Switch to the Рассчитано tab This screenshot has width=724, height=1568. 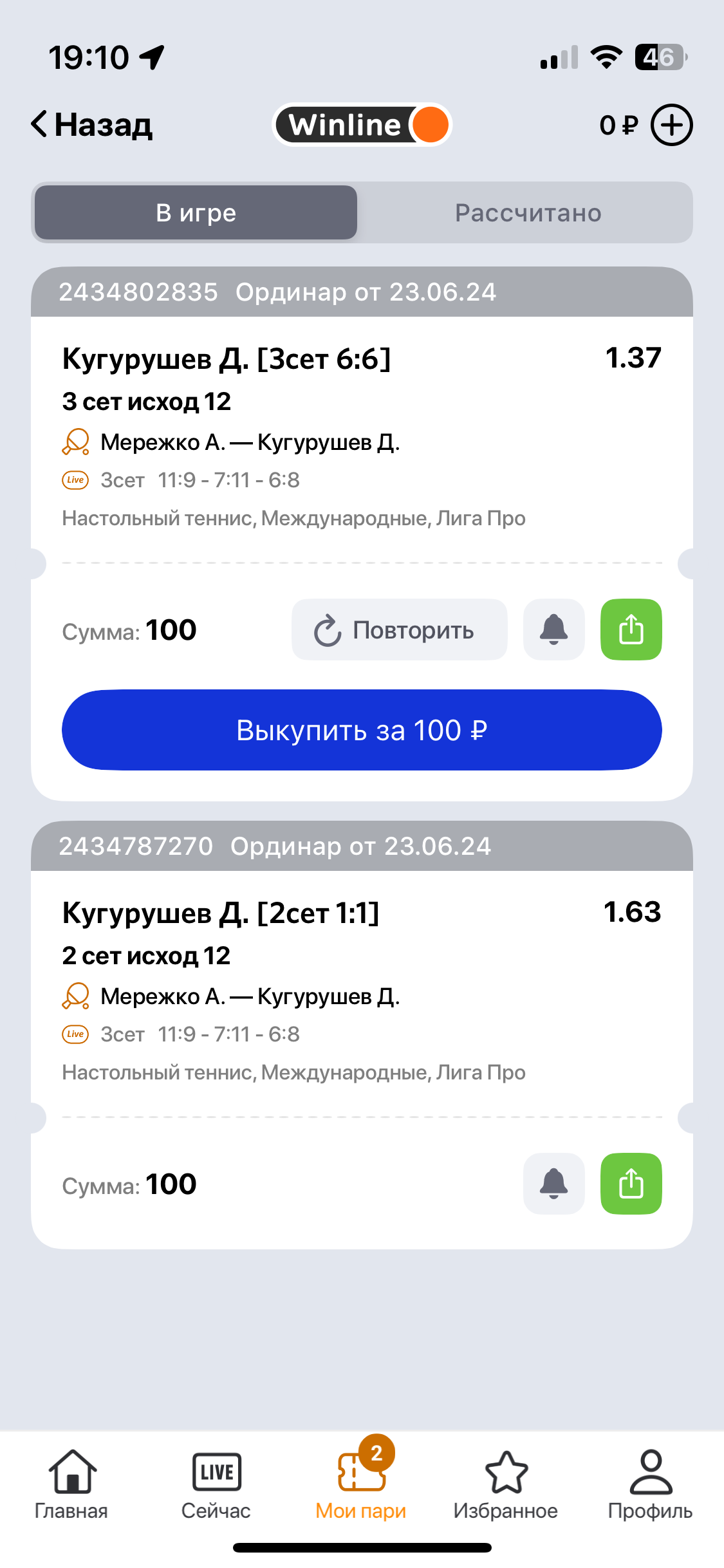(528, 213)
